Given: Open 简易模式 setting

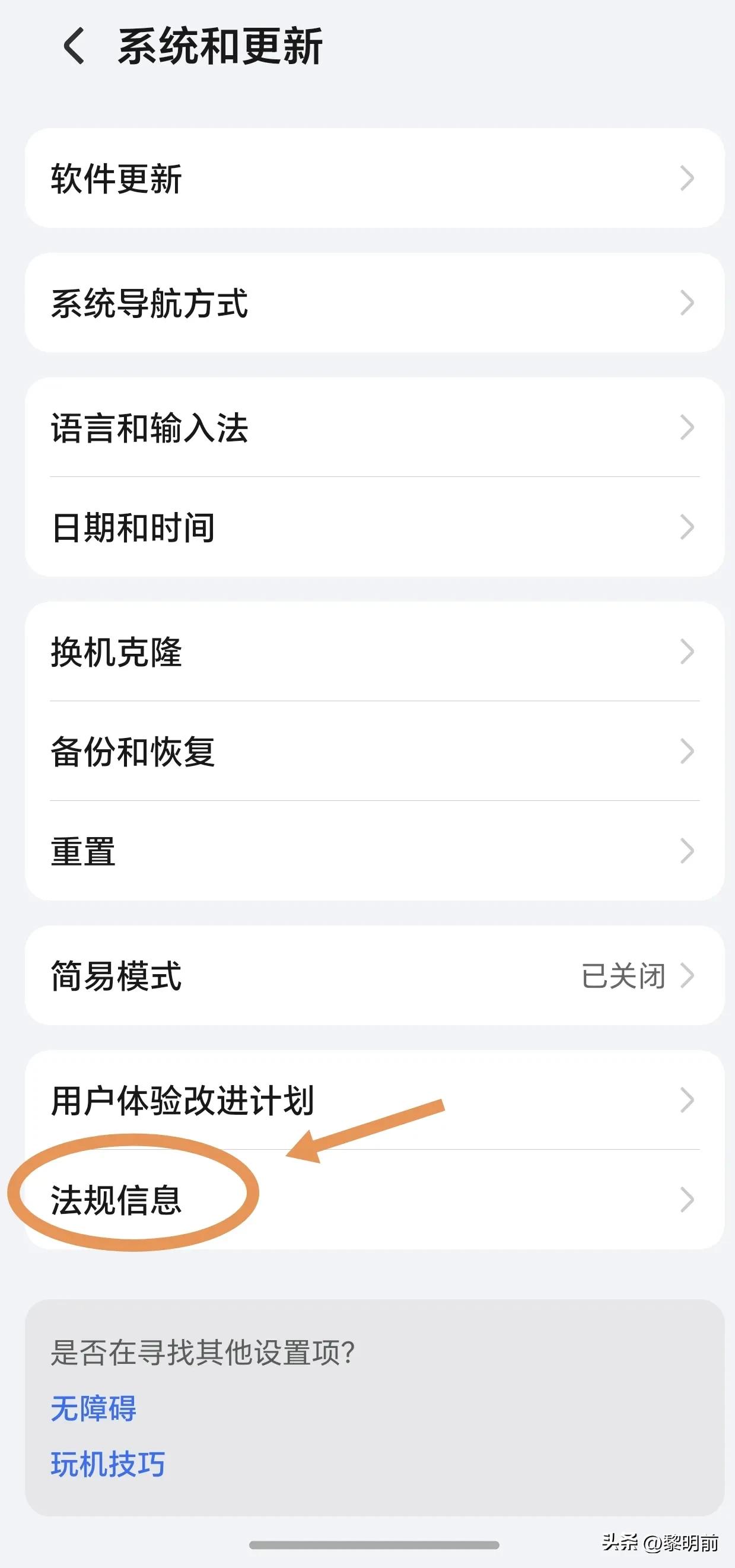Looking at the screenshot, I should [x=374, y=976].
